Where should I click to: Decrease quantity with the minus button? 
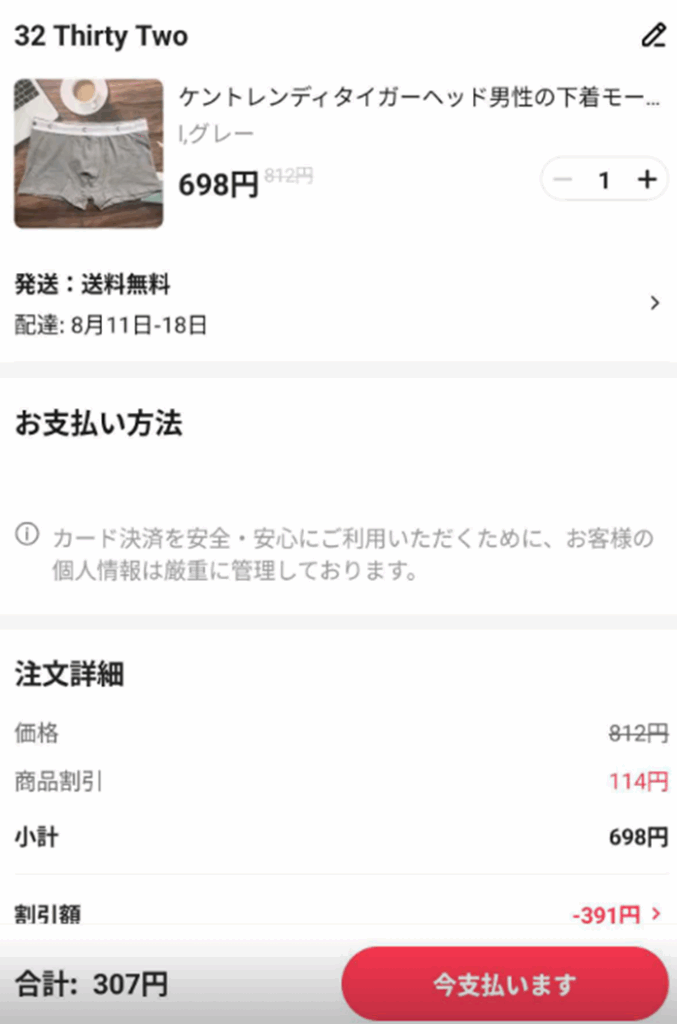563,180
